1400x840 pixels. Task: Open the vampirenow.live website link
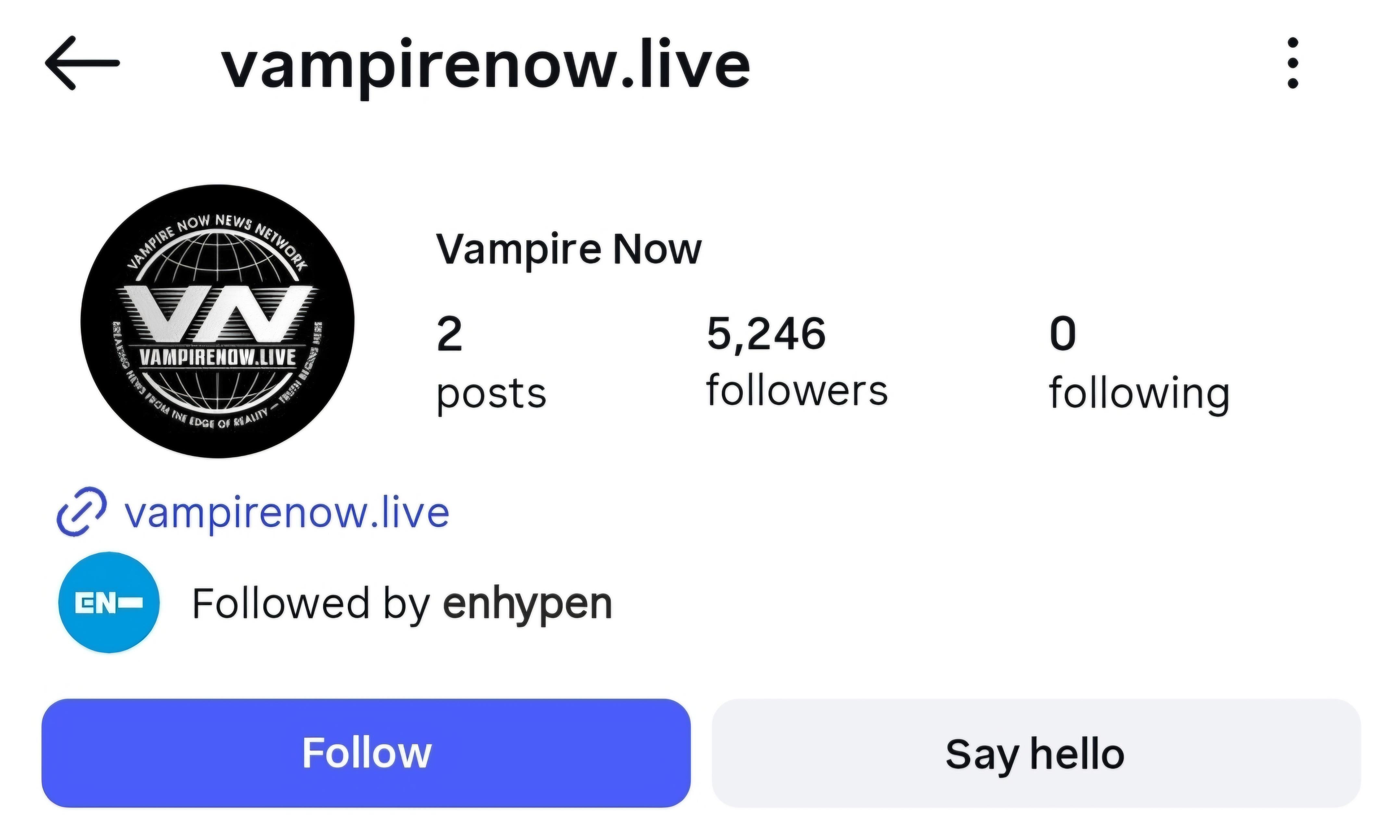[286, 513]
